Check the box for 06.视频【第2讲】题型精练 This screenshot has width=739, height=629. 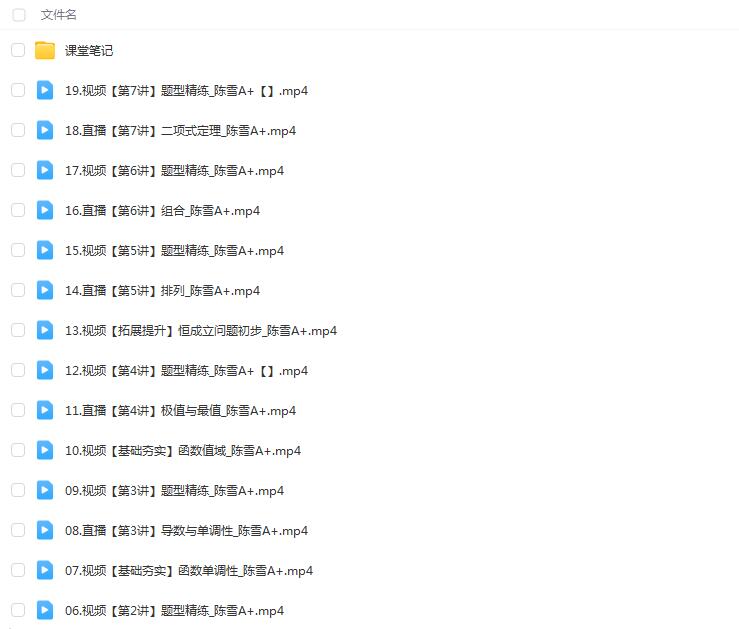pyautogui.click(x=18, y=610)
